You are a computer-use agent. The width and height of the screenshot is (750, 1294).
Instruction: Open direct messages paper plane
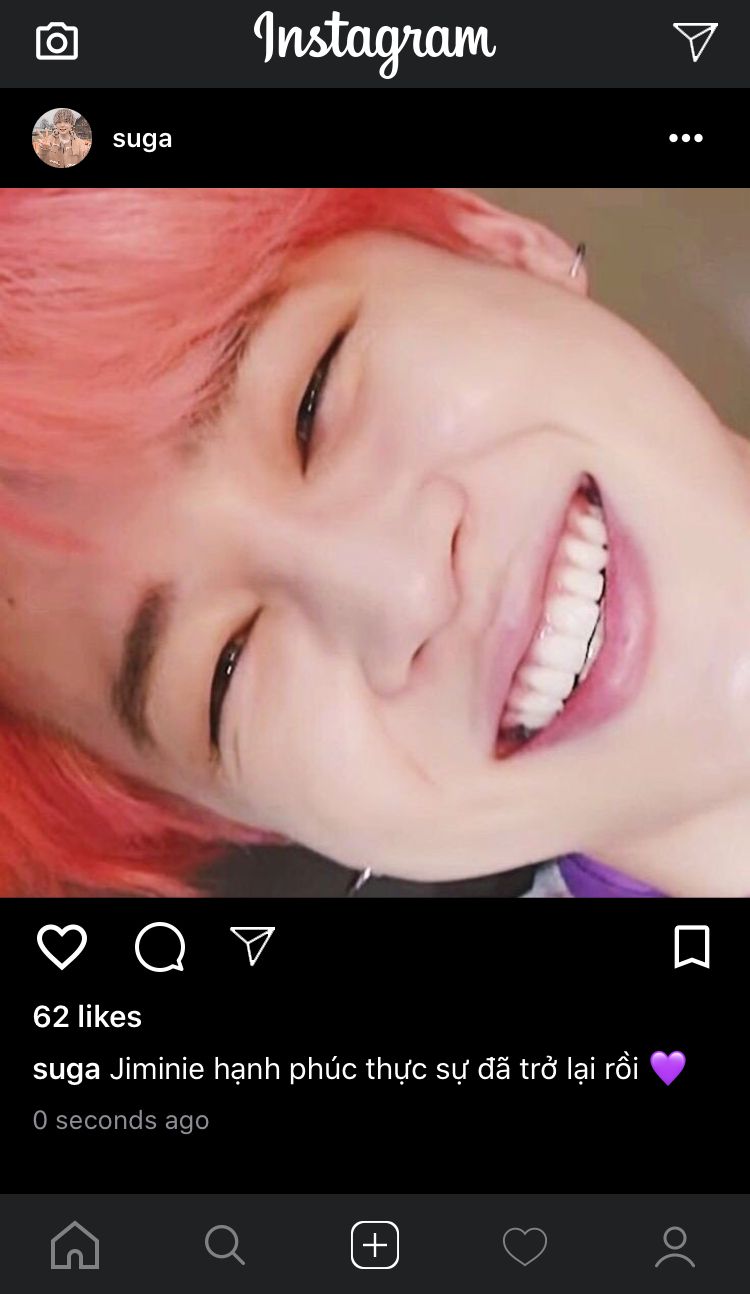695,41
